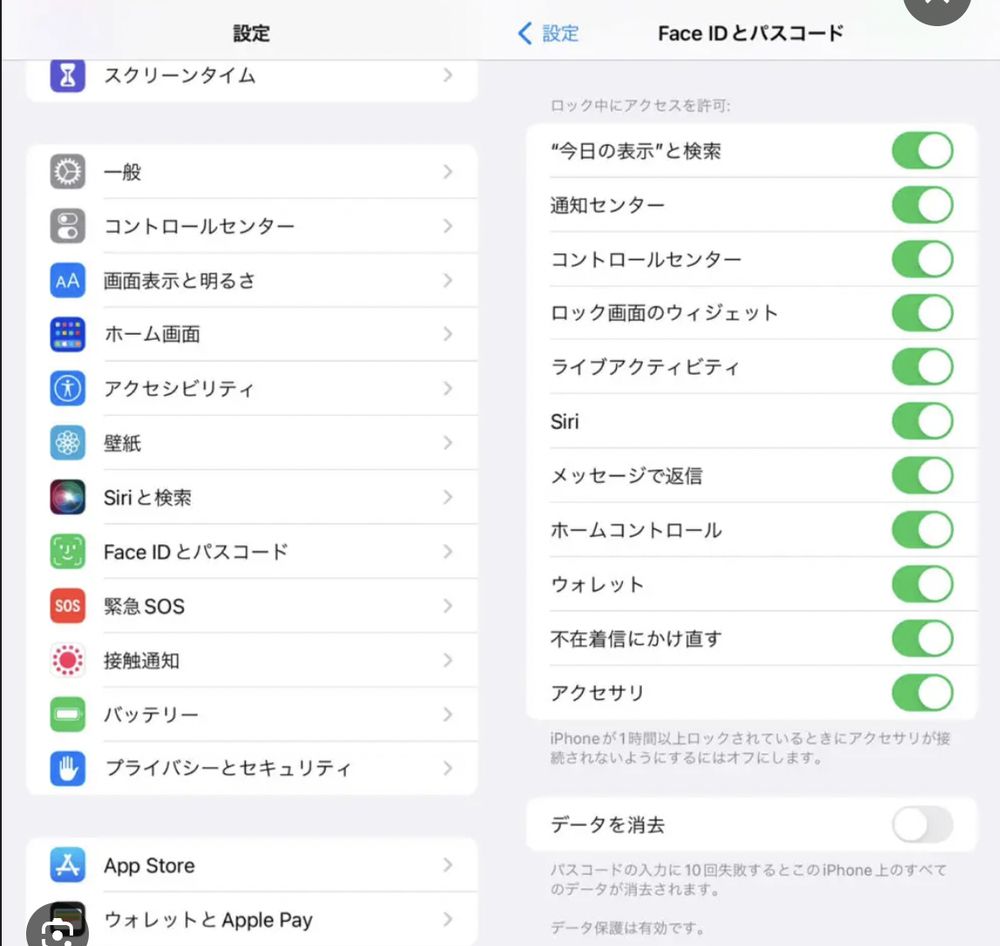
Task: Turn off 通知センター lock screen access
Action: click(922, 205)
